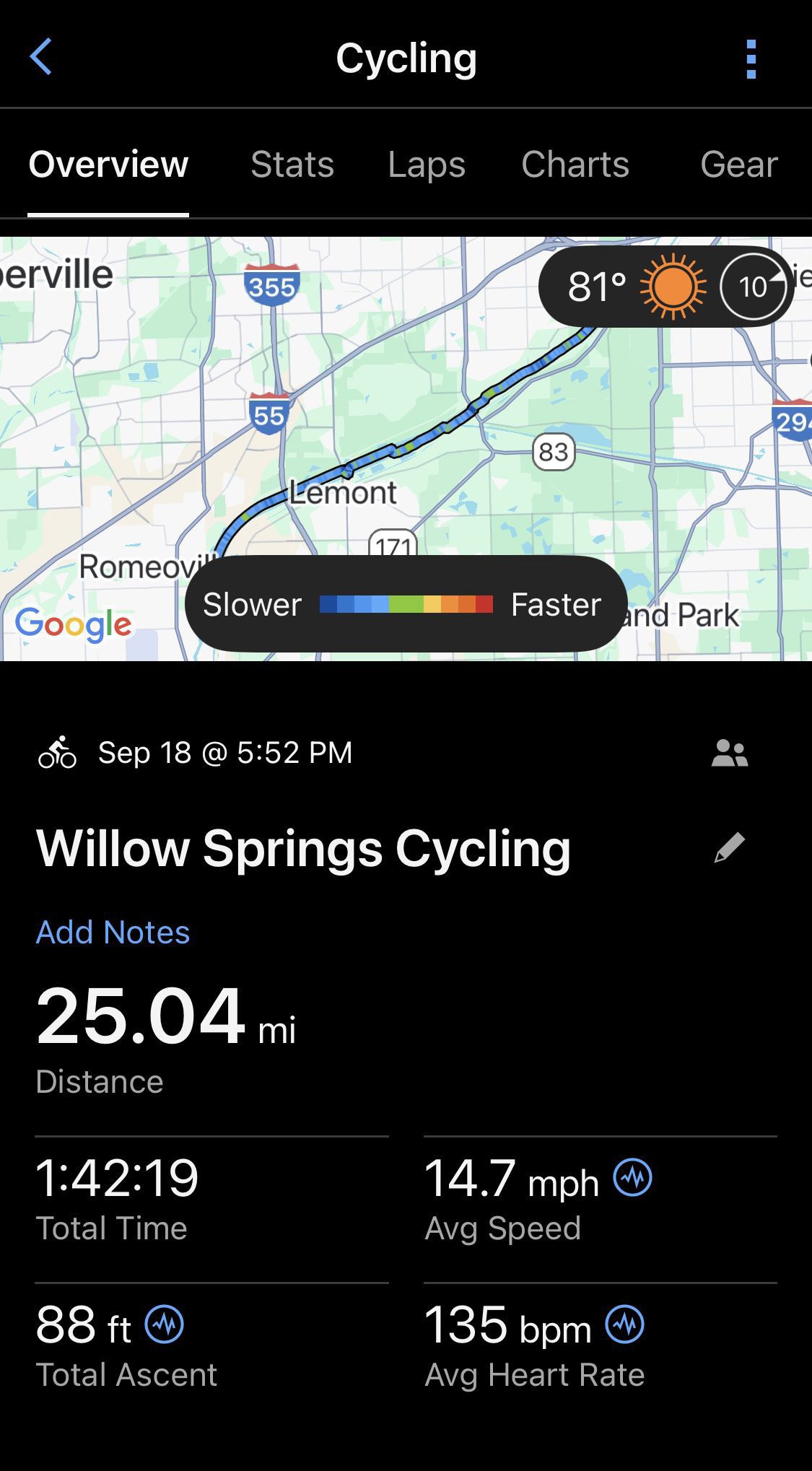Switch to the Stats tab
This screenshot has height=1471, width=812.
pos(292,165)
